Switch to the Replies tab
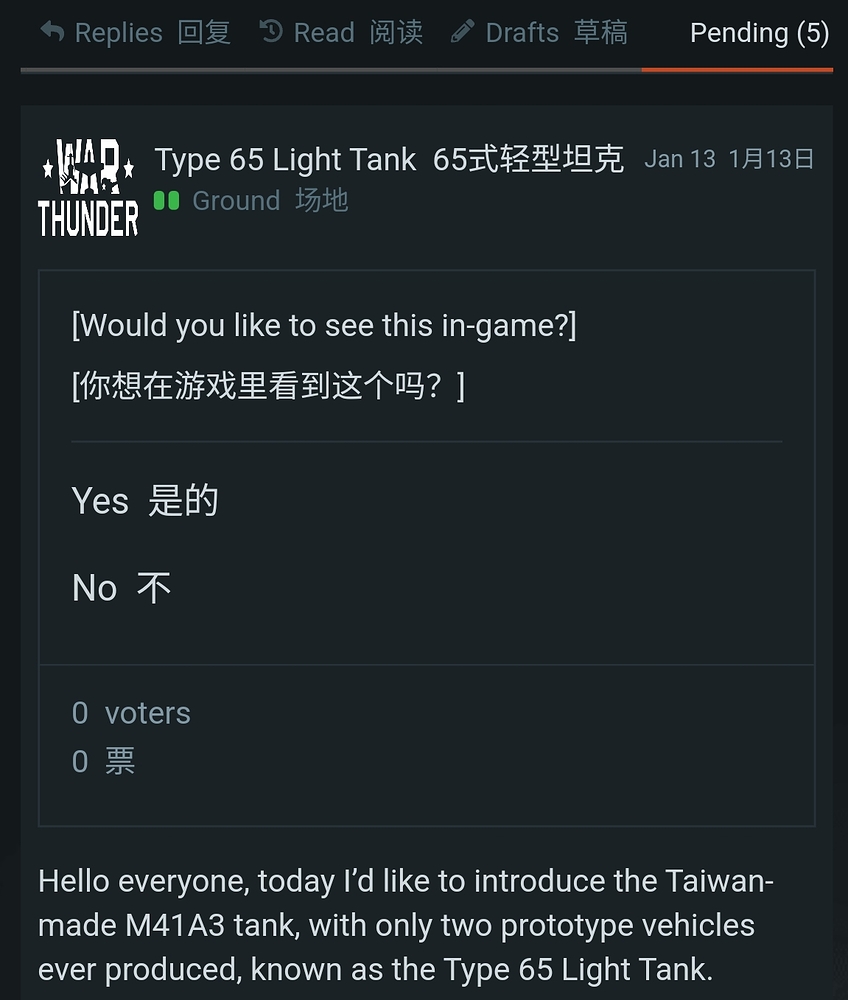The image size is (848, 1000). [135, 33]
